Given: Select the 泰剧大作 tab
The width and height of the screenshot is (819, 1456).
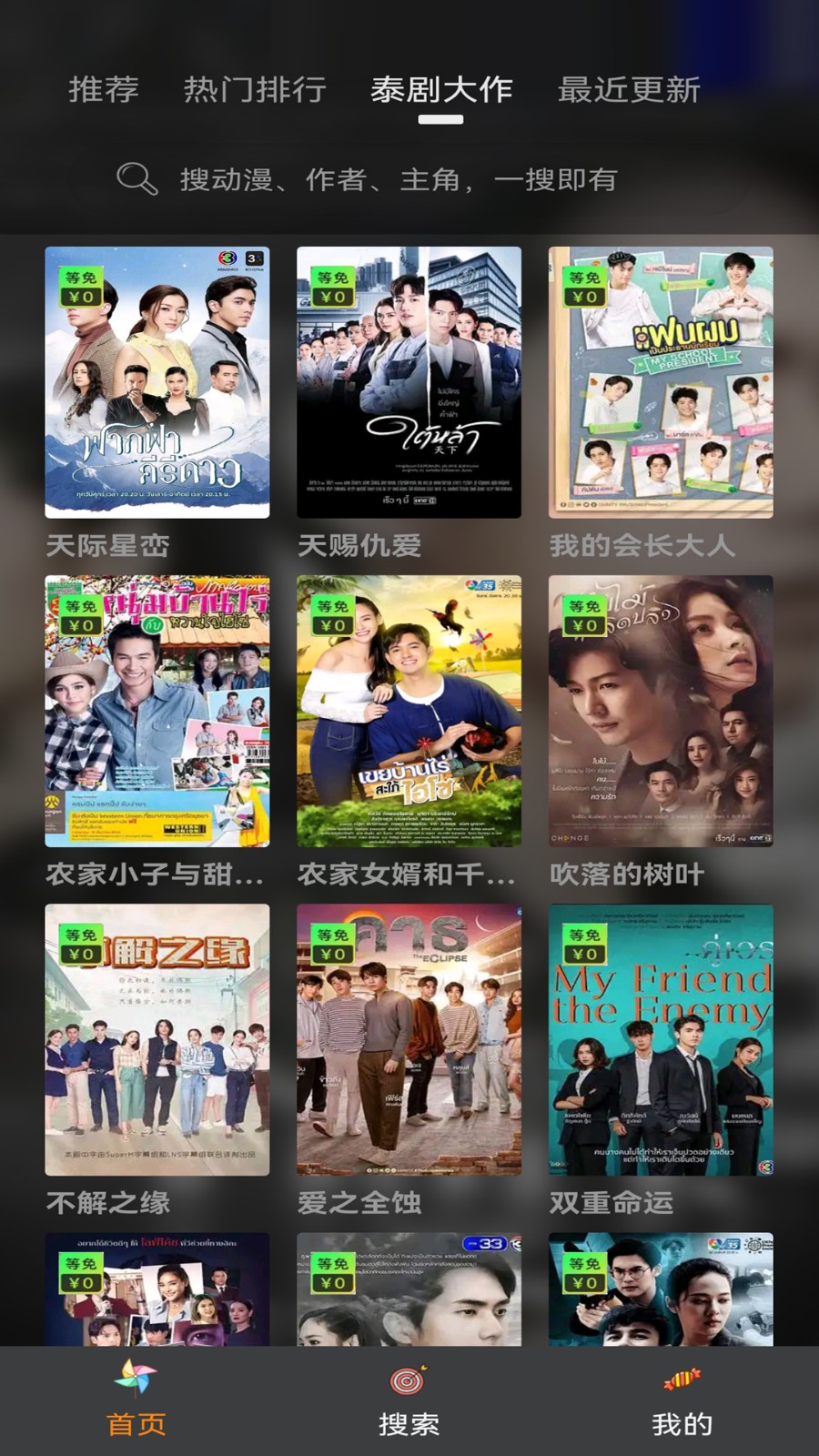Looking at the screenshot, I should click(441, 89).
